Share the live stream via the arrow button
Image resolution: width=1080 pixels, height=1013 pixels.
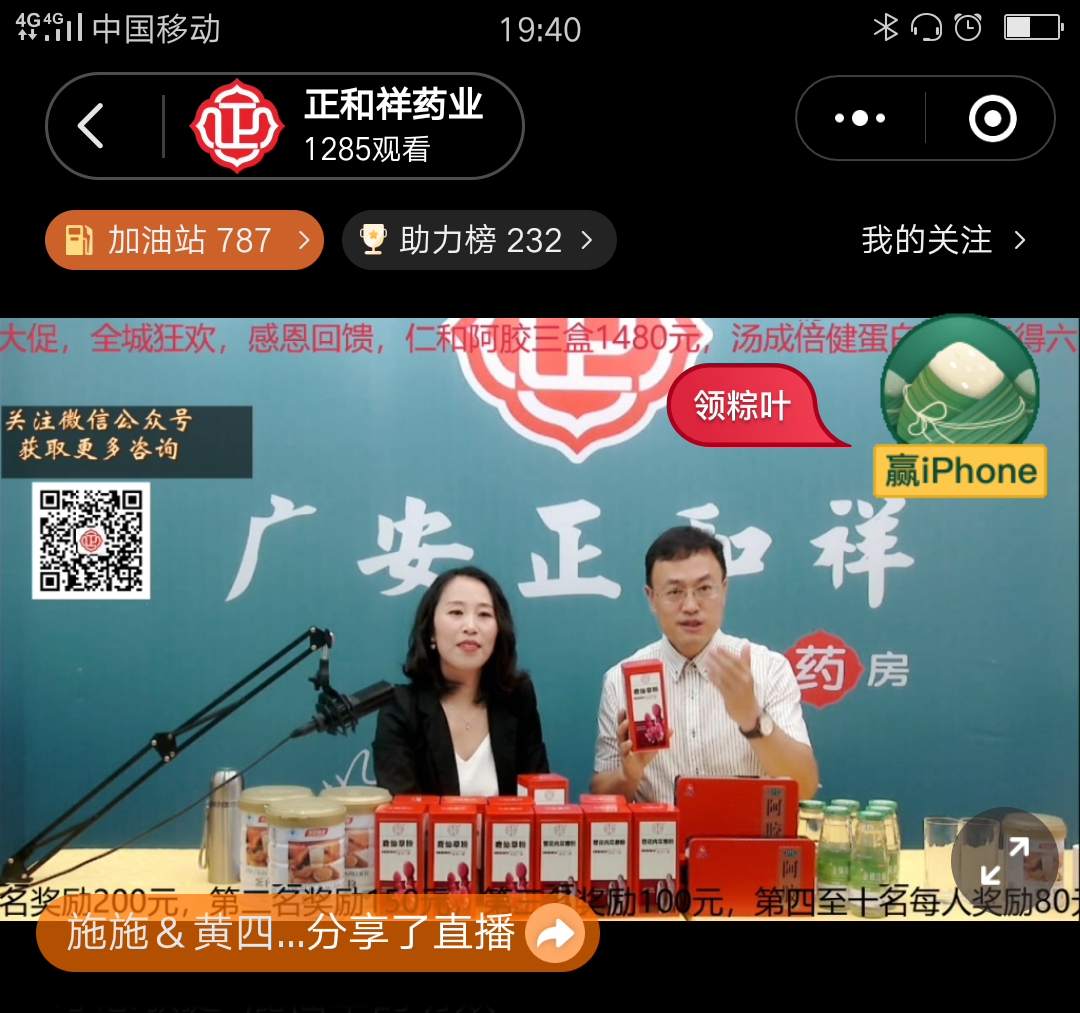tap(555, 934)
